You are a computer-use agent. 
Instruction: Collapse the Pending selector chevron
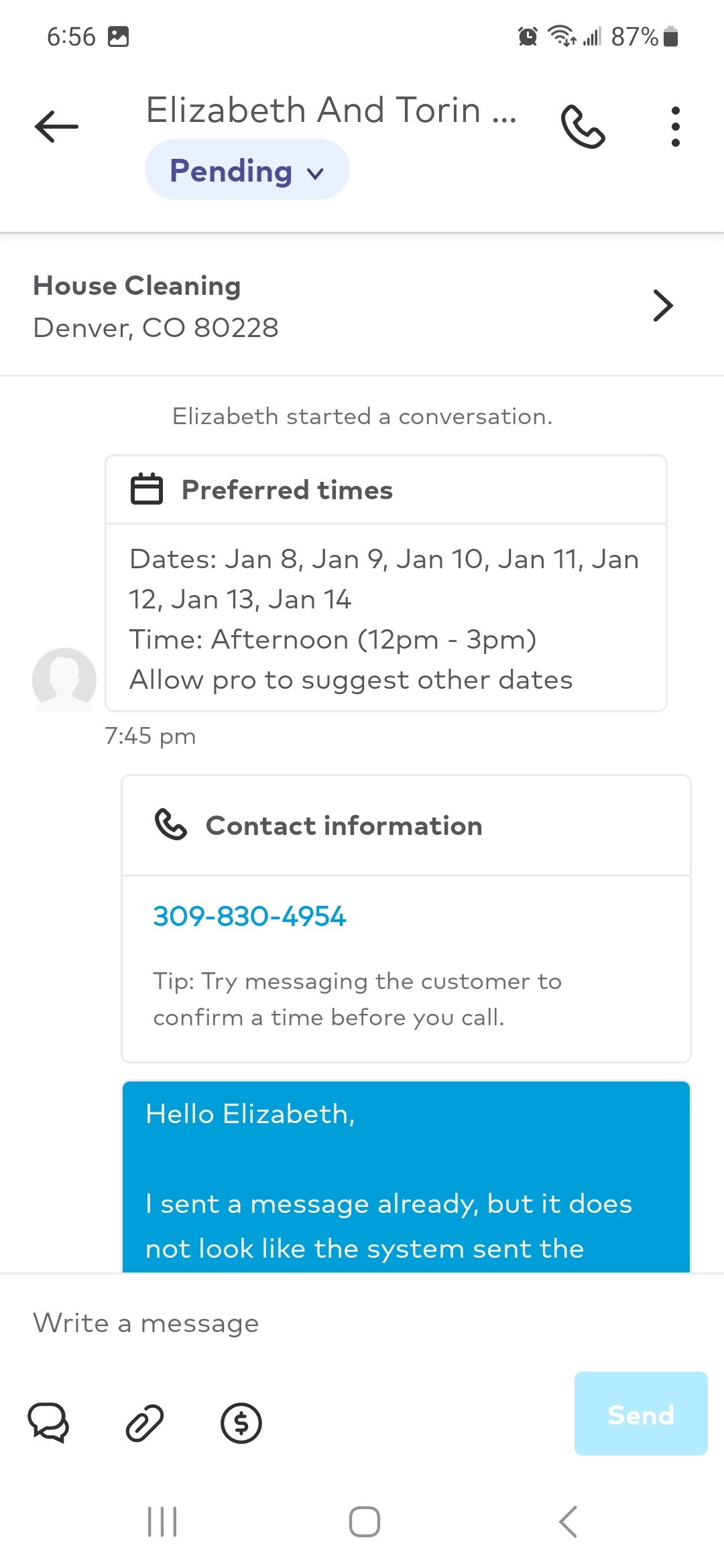coord(315,174)
